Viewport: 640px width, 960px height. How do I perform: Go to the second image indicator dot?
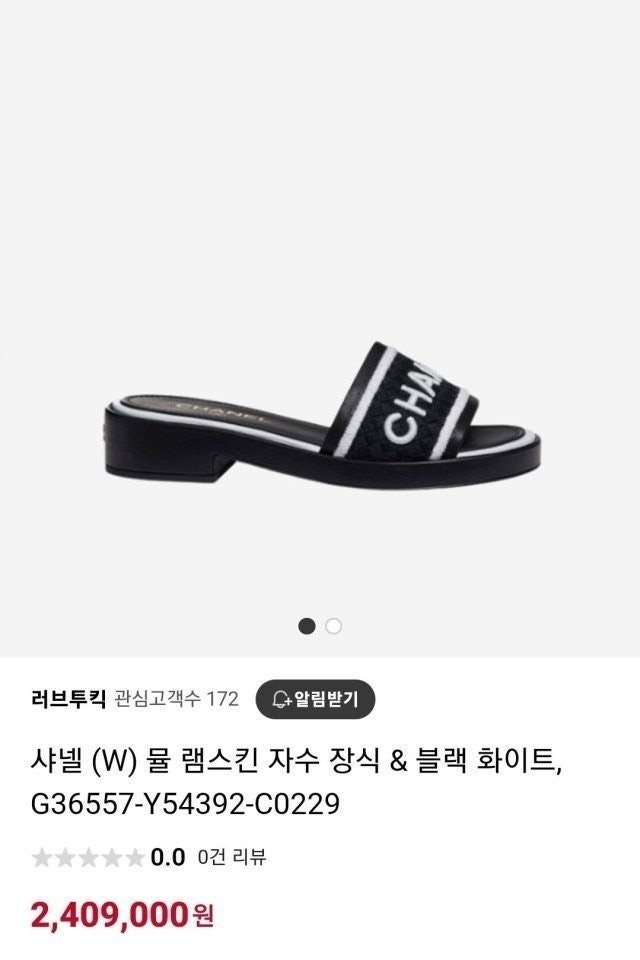334,626
